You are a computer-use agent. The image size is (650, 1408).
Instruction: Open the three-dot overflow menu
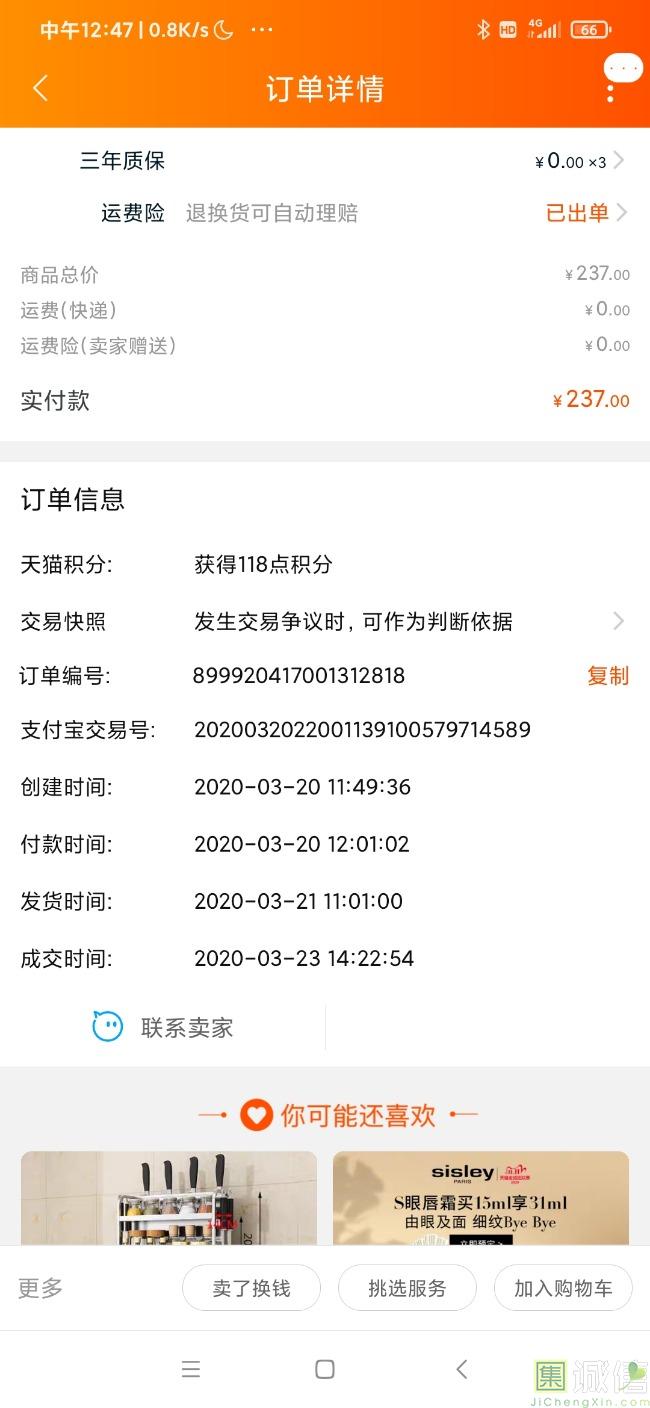tap(610, 90)
